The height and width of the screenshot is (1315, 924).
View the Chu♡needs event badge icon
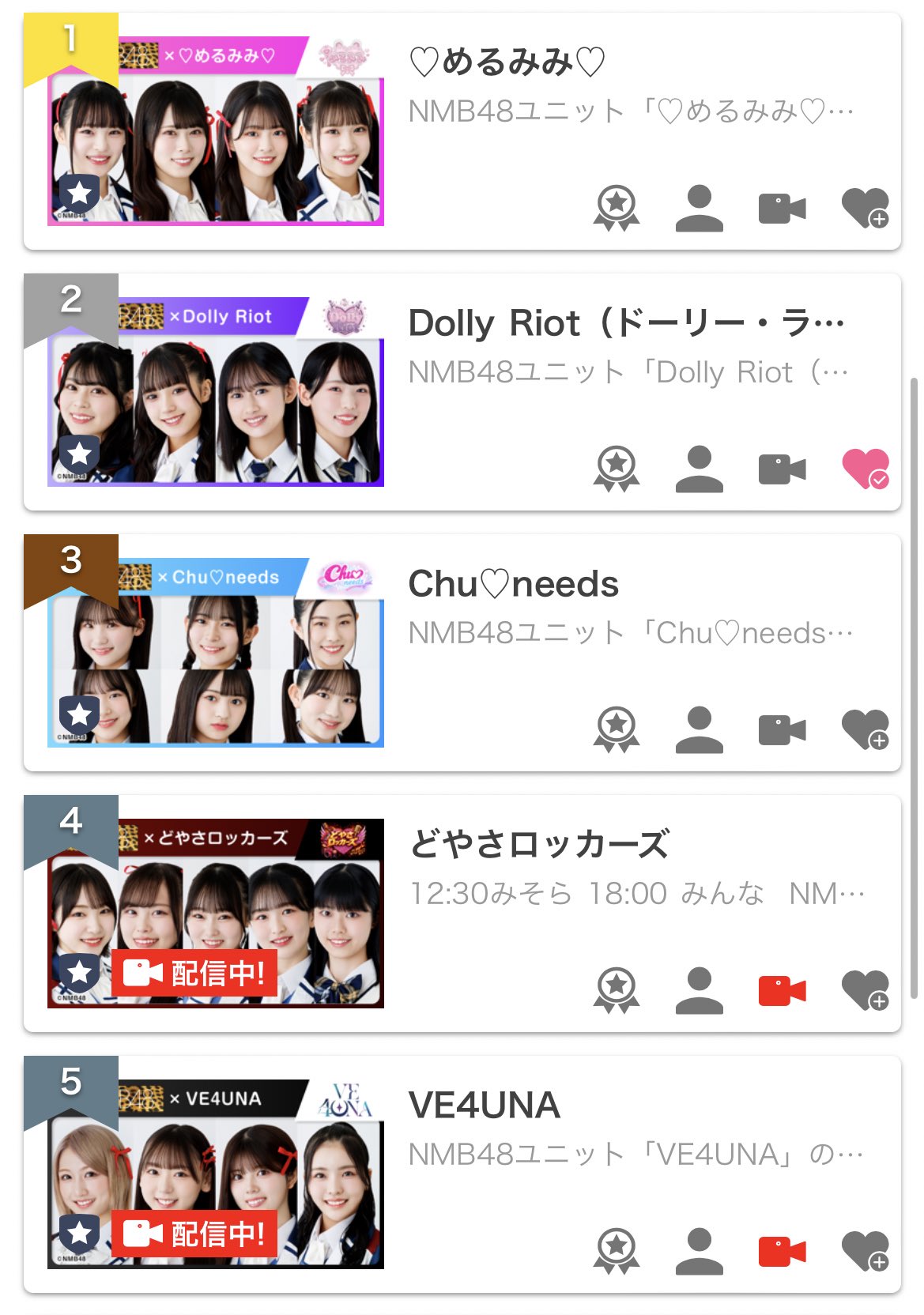(617, 729)
